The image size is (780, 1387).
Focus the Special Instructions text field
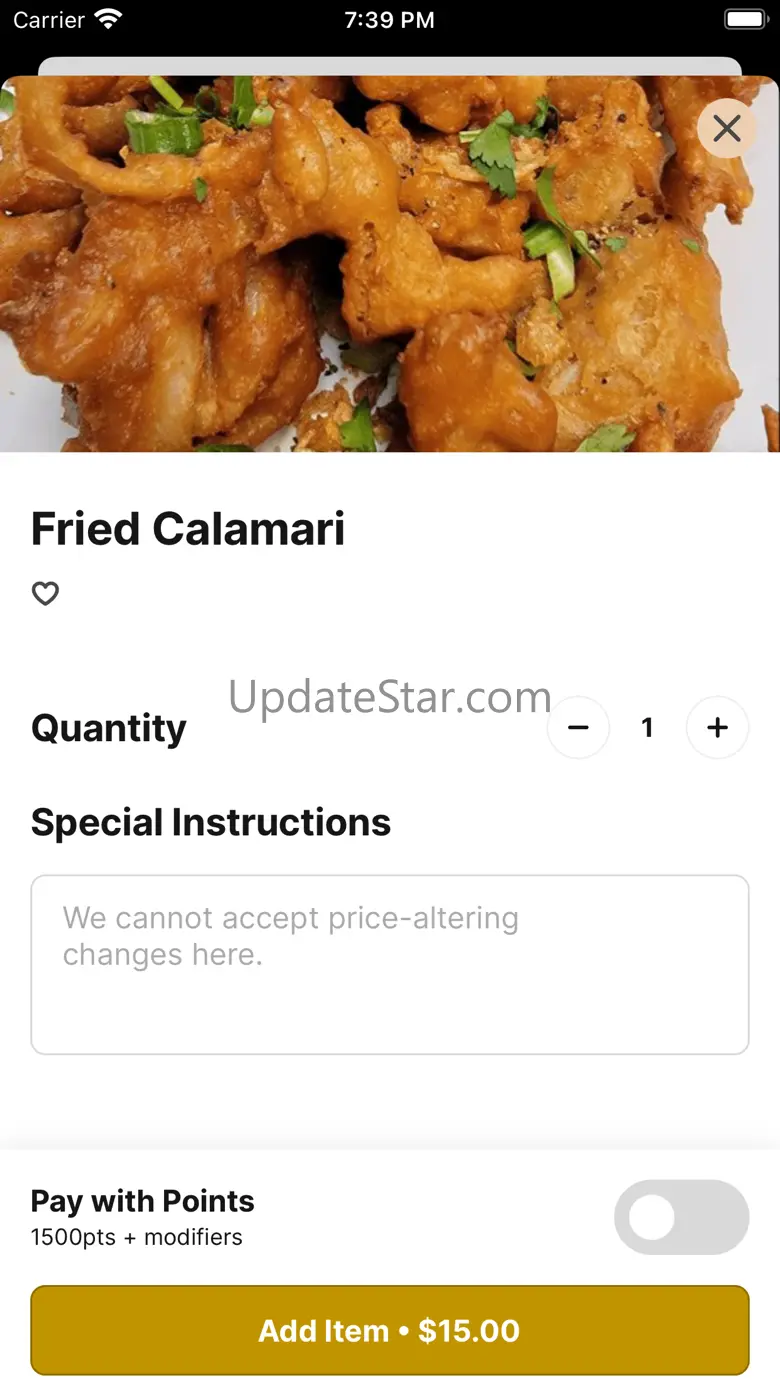(390, 964)
